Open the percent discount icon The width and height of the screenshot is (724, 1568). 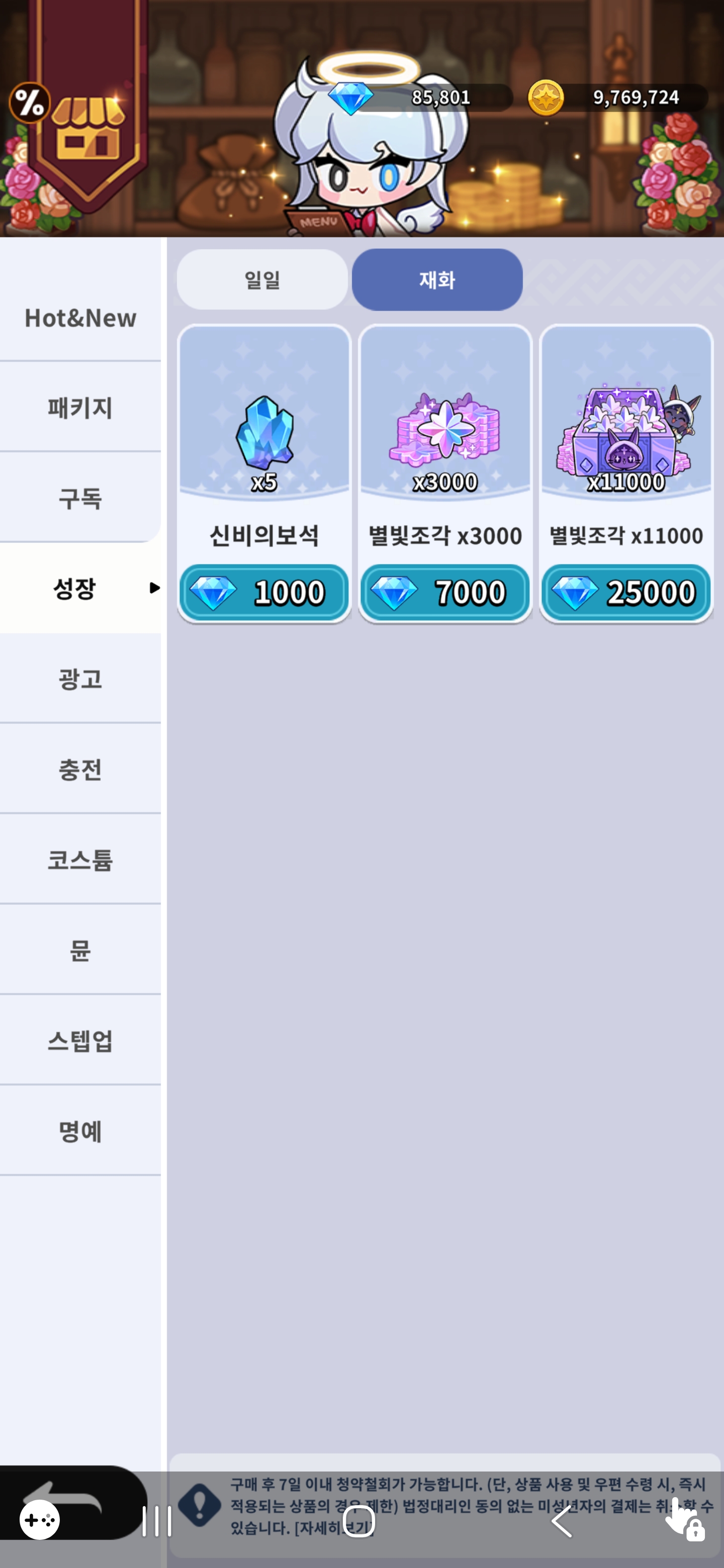point(29,102)
